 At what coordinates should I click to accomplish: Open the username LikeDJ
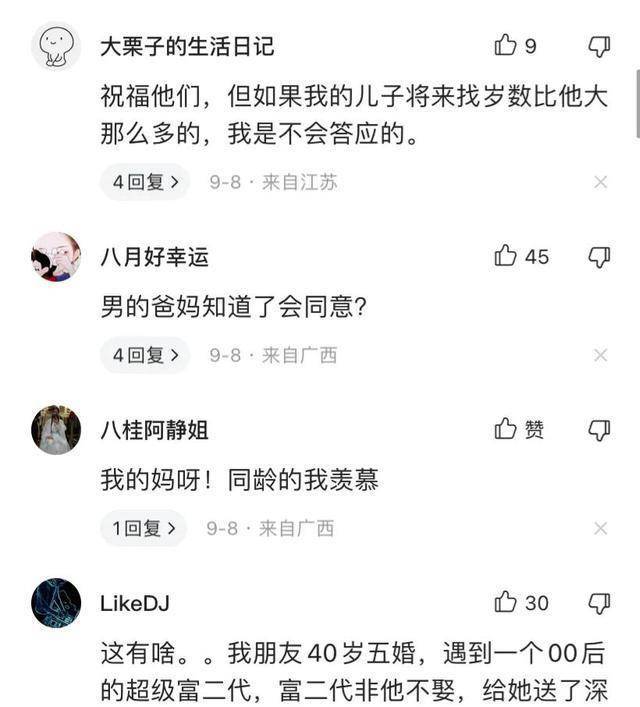click(135, 603)
